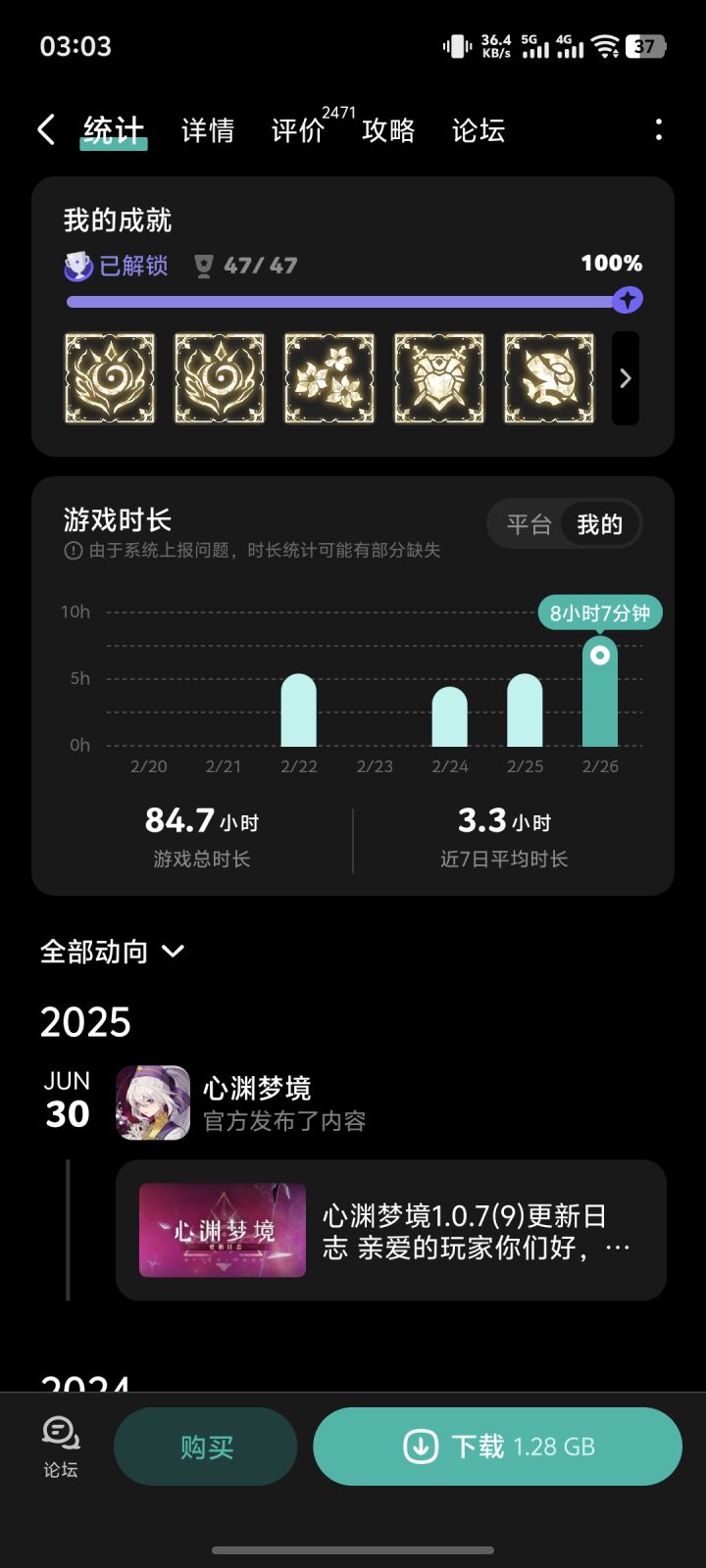Switch to the 评价 tab
This screenshot has width=706, height=1568.
[297, 130]
